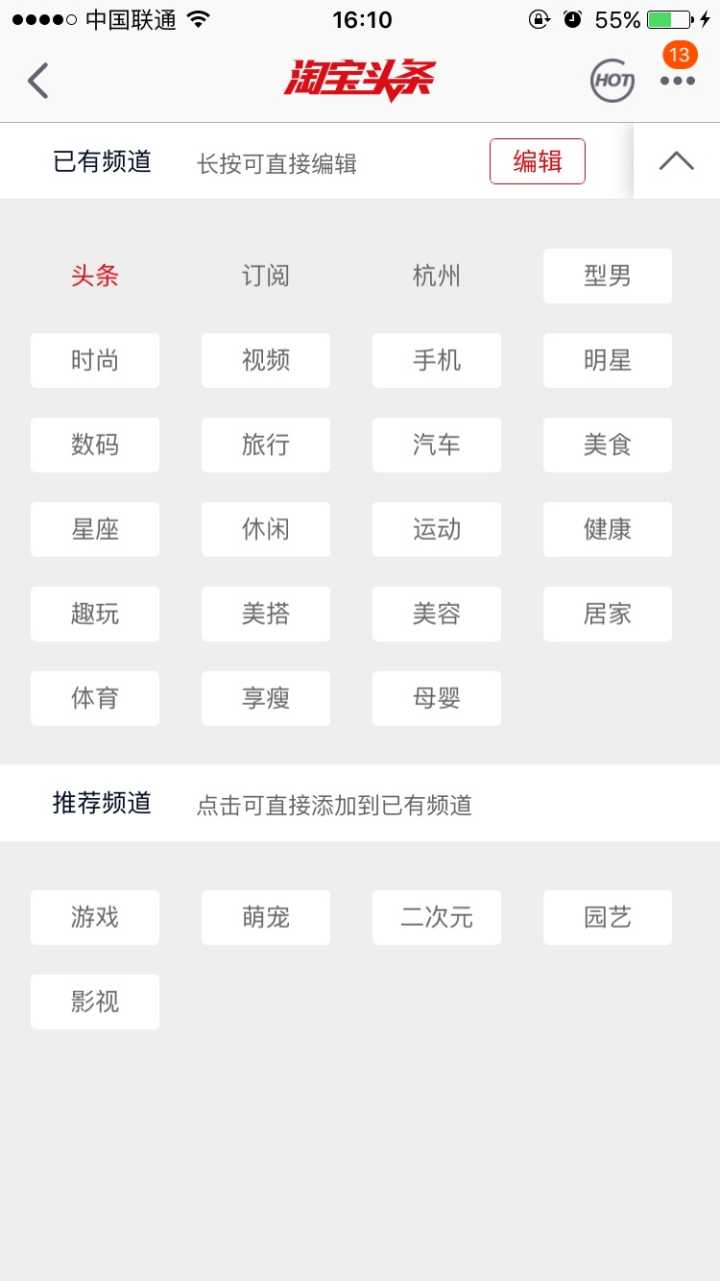Viewport: 720px width, 1281px height.
Task: Choose the 视频 channel
Action: coord(266,360)
